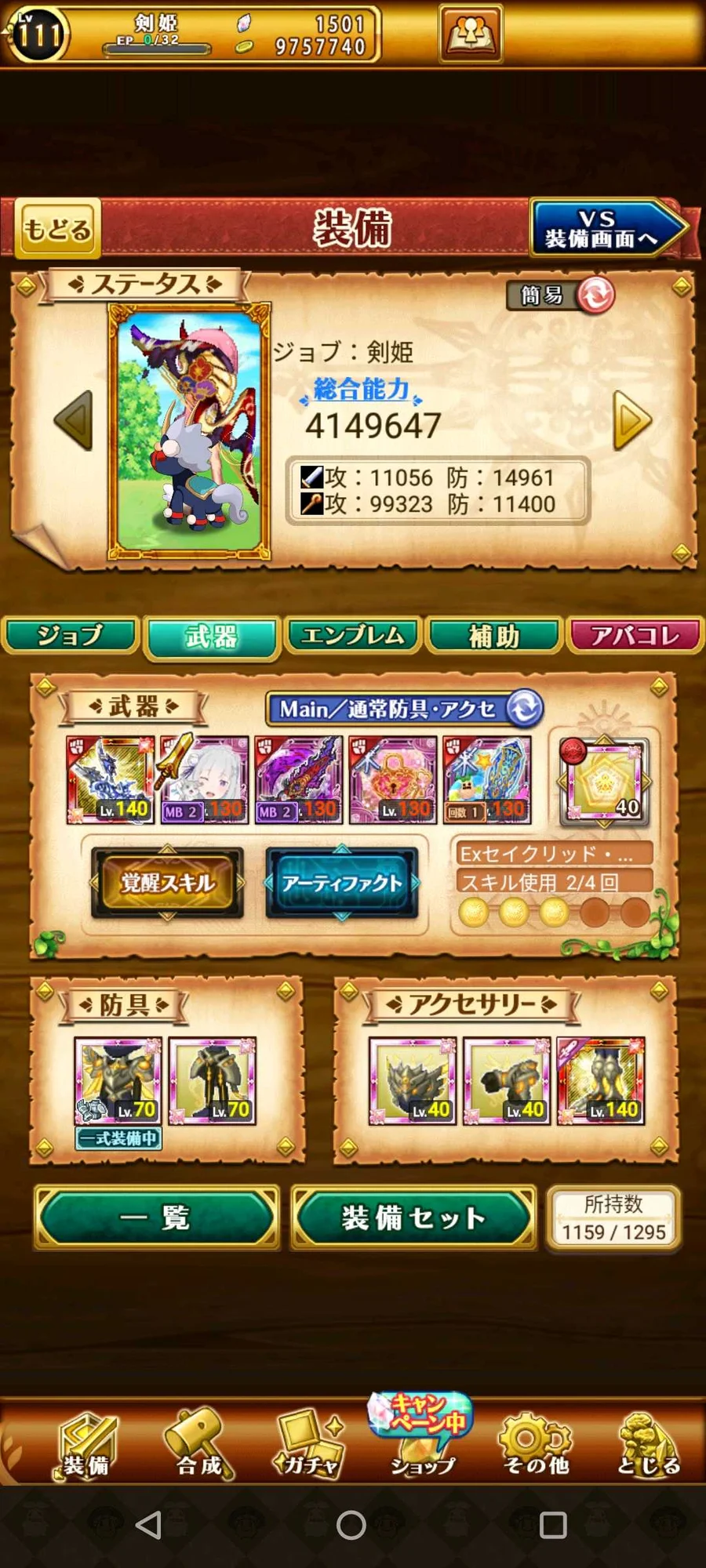Go to VS装備画面へ
706x1568 pixels.
pos(606,228)
